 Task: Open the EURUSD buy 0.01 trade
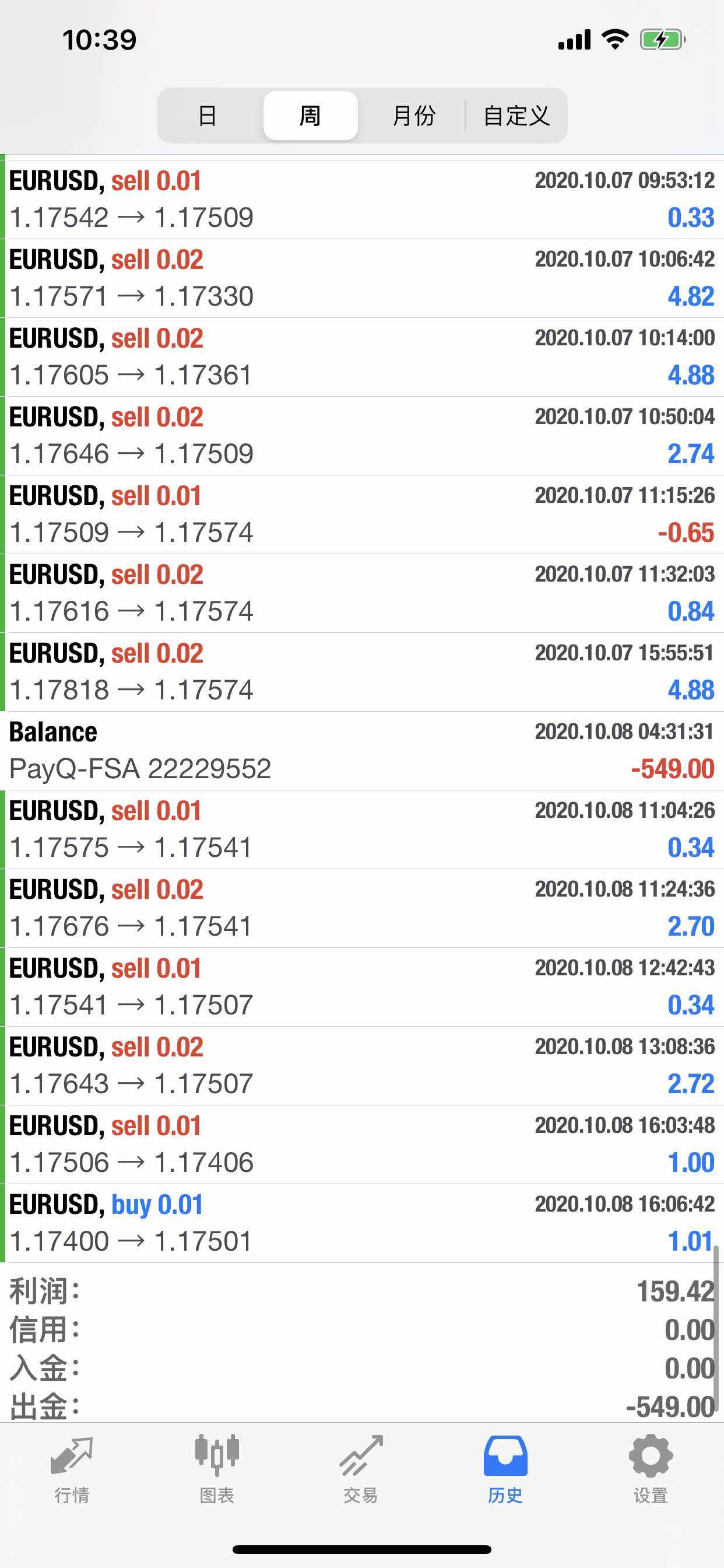coord(362,1223)
